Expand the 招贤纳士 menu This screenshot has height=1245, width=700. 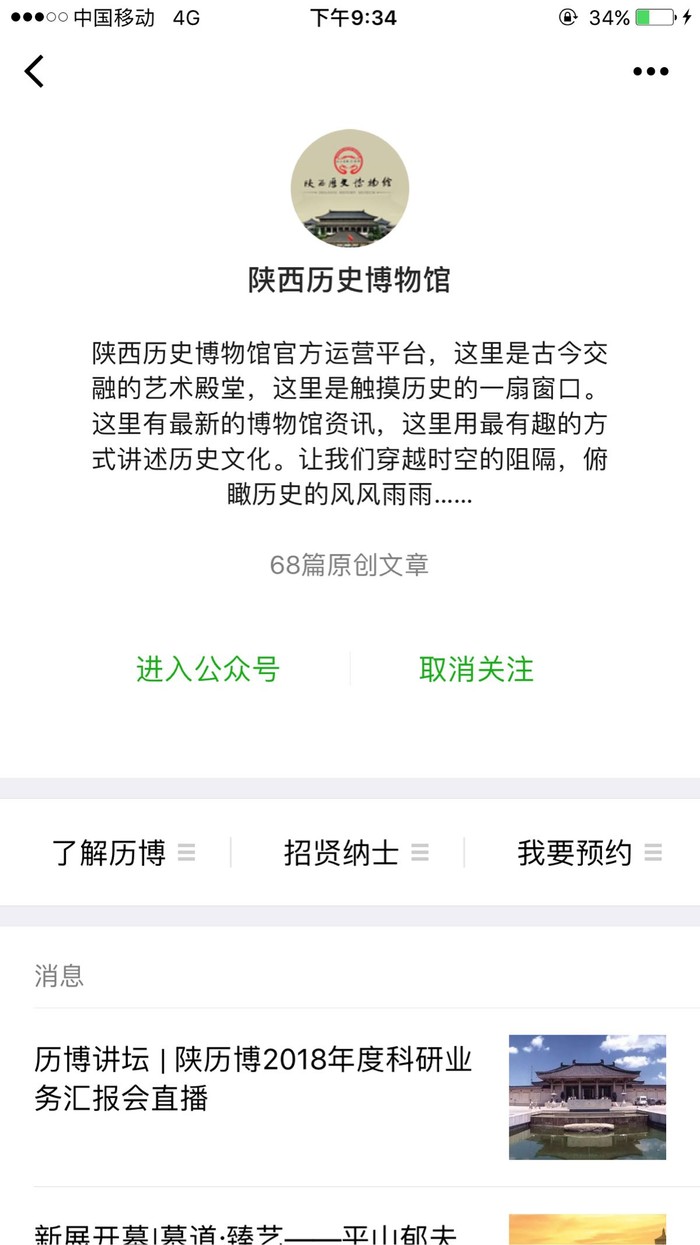pyautogui.click(x=355, y=853)
